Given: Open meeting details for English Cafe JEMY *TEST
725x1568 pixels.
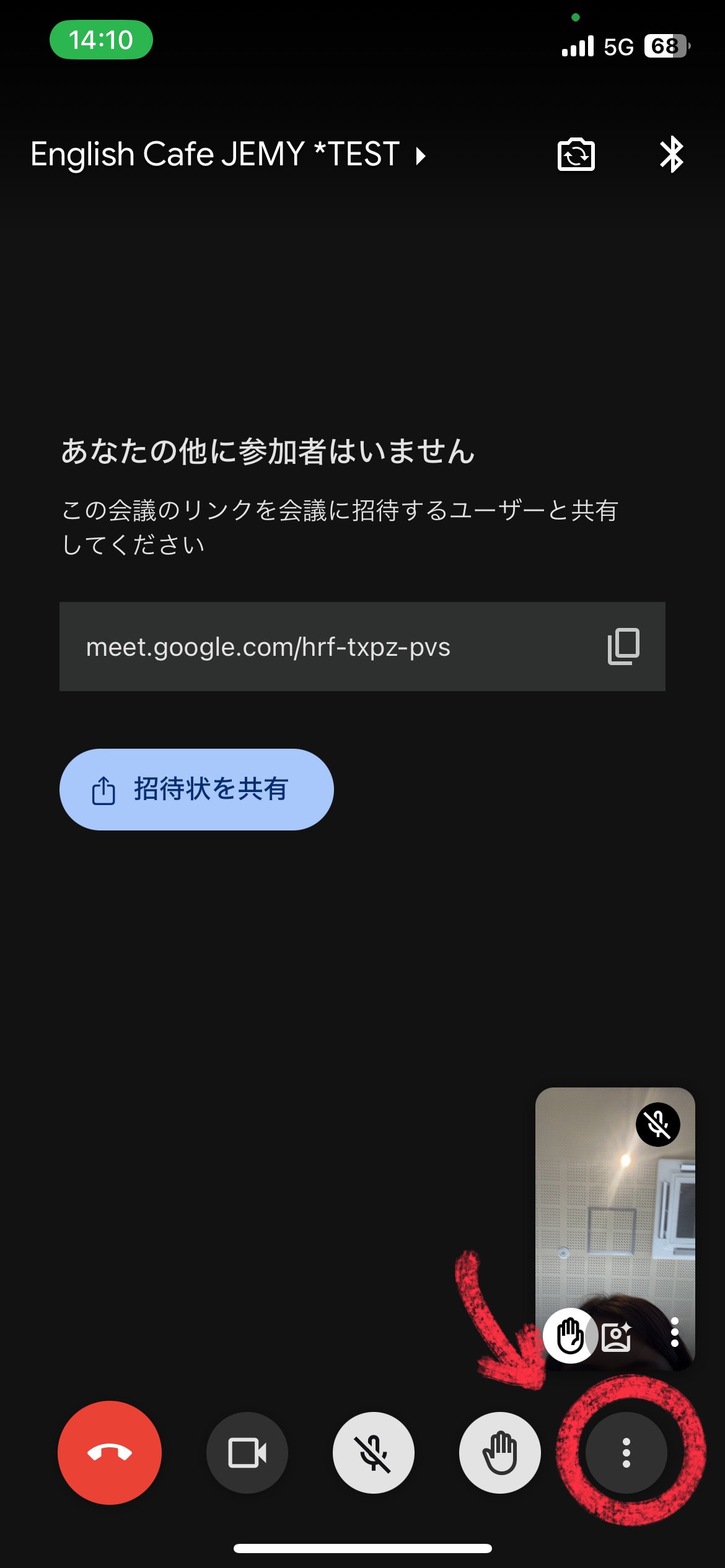Looking at the screenshot, I should (x=228, y=154).
